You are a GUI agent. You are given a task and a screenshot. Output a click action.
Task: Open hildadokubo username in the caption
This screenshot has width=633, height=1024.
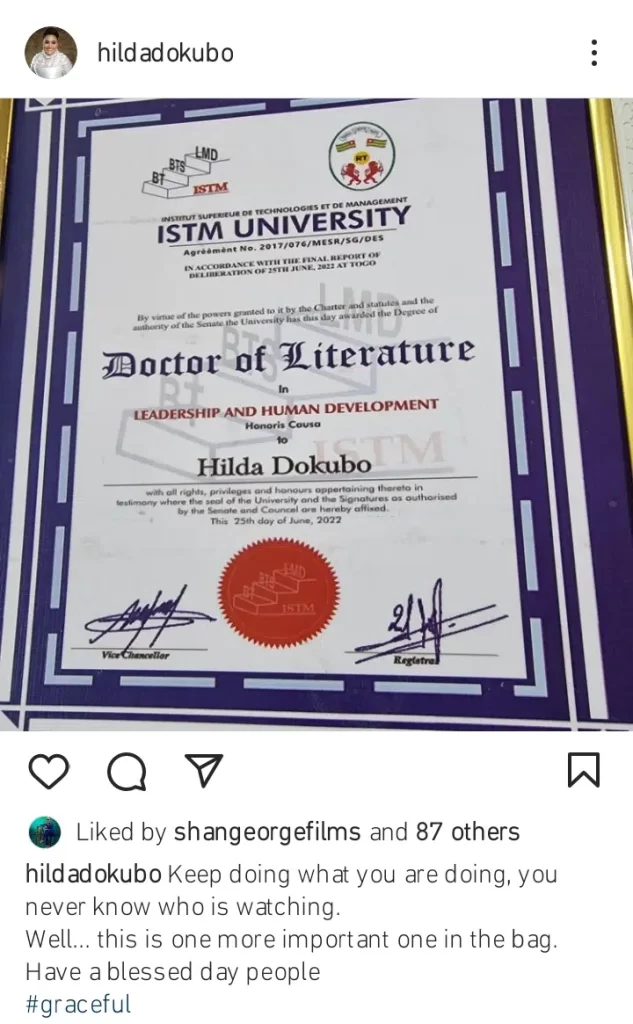[x=93, y=873]
